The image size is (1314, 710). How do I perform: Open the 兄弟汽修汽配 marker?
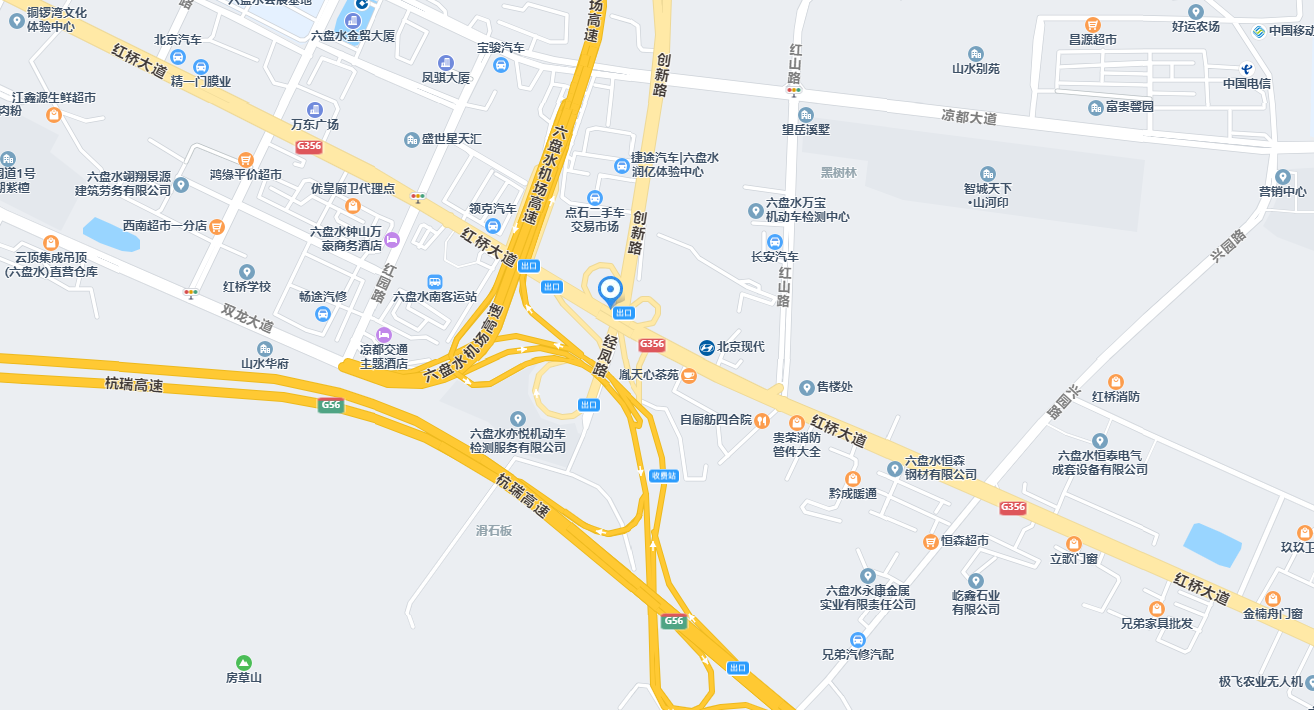857,639
